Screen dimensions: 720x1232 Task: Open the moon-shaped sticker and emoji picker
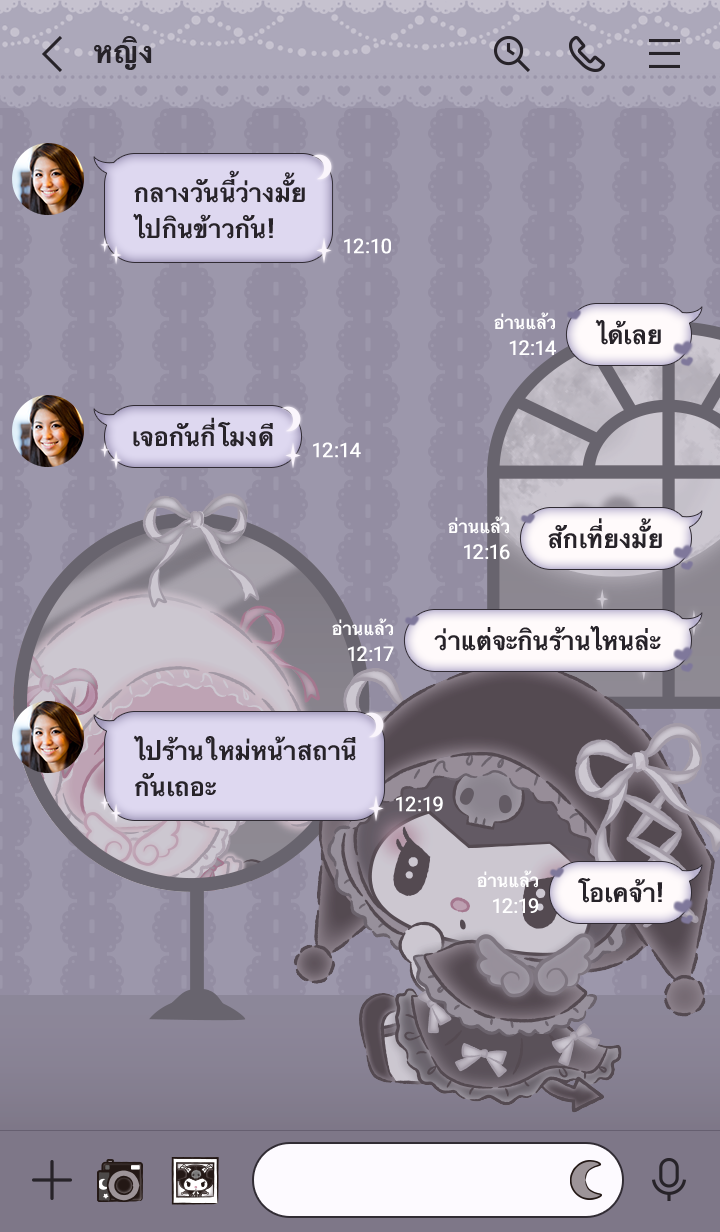[587, 1181]
